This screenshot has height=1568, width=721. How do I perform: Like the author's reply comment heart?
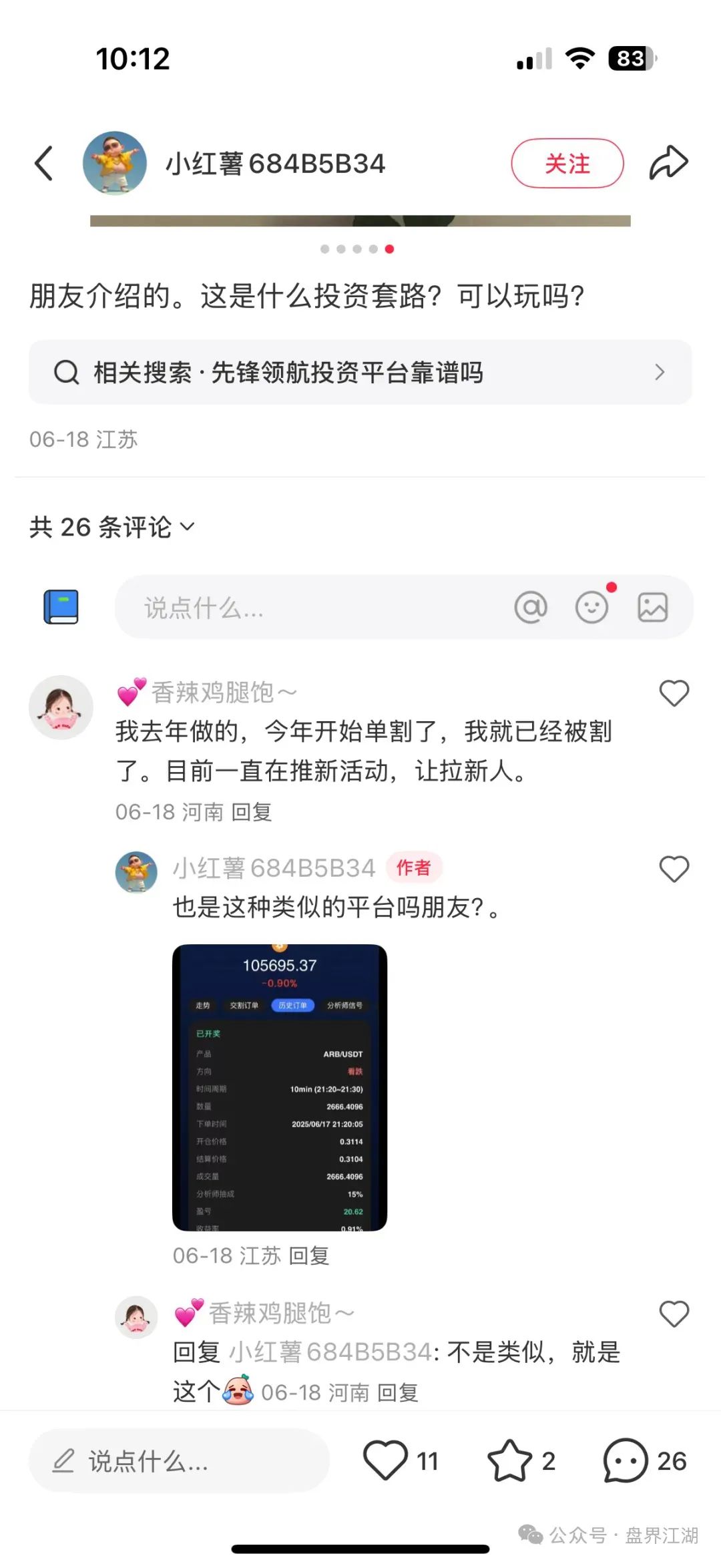point(675,868)
